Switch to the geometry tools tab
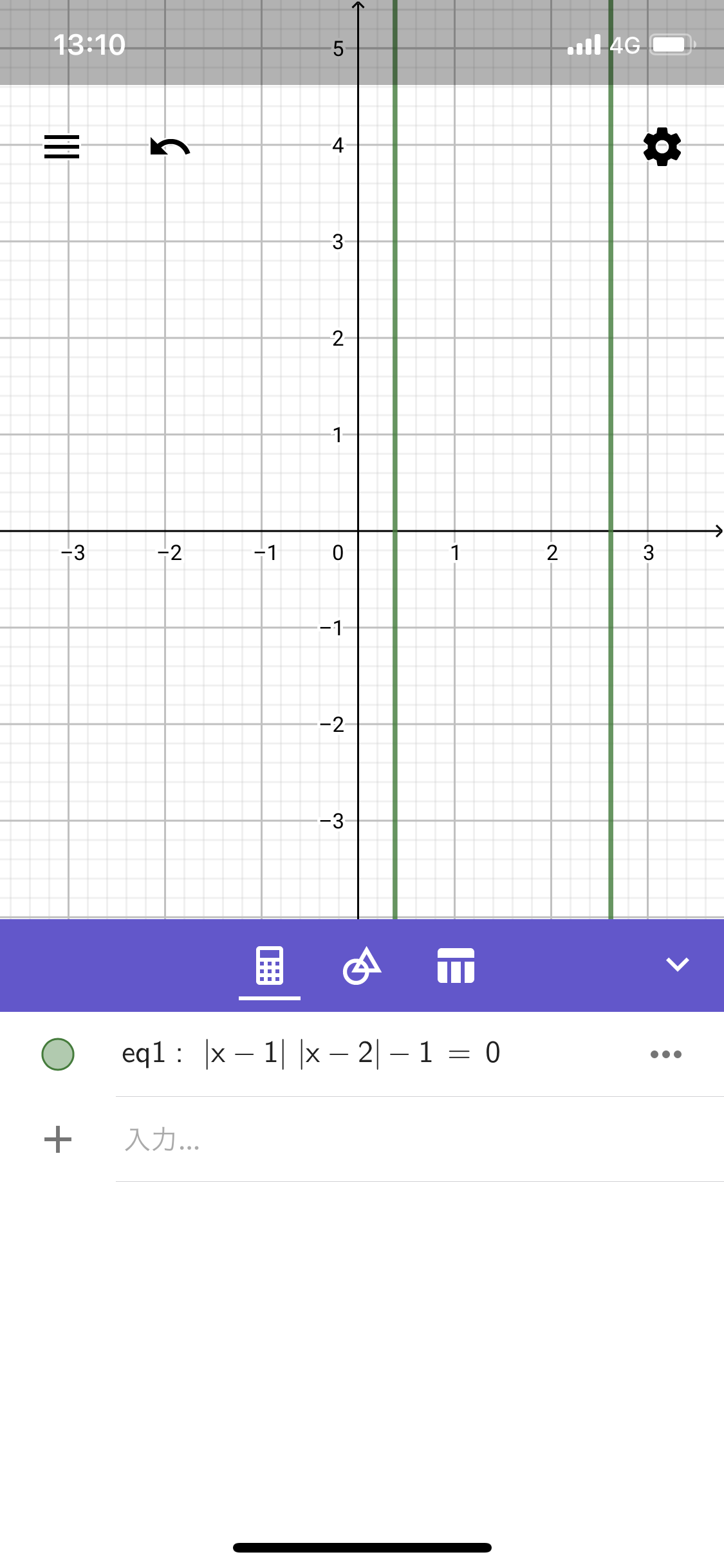This screenshot has width=724, height=1568. (x=362, y=966)
